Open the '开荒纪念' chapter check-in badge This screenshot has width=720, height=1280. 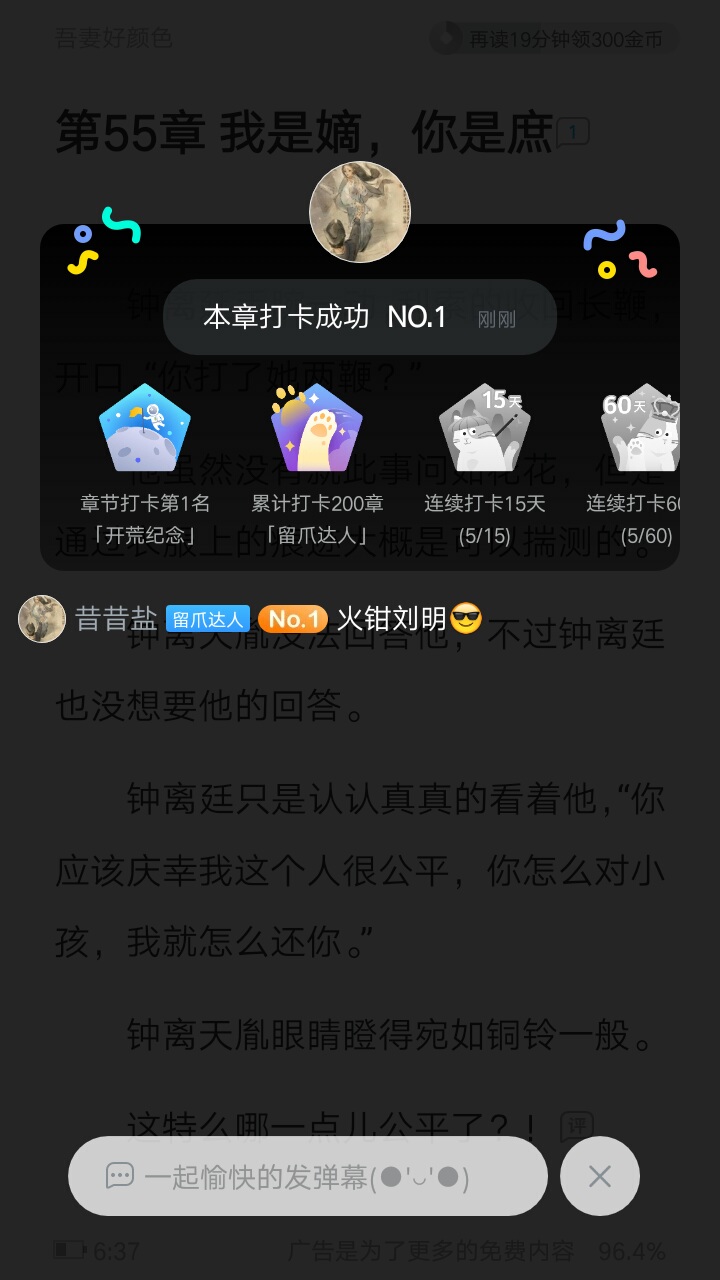(145, 428)
